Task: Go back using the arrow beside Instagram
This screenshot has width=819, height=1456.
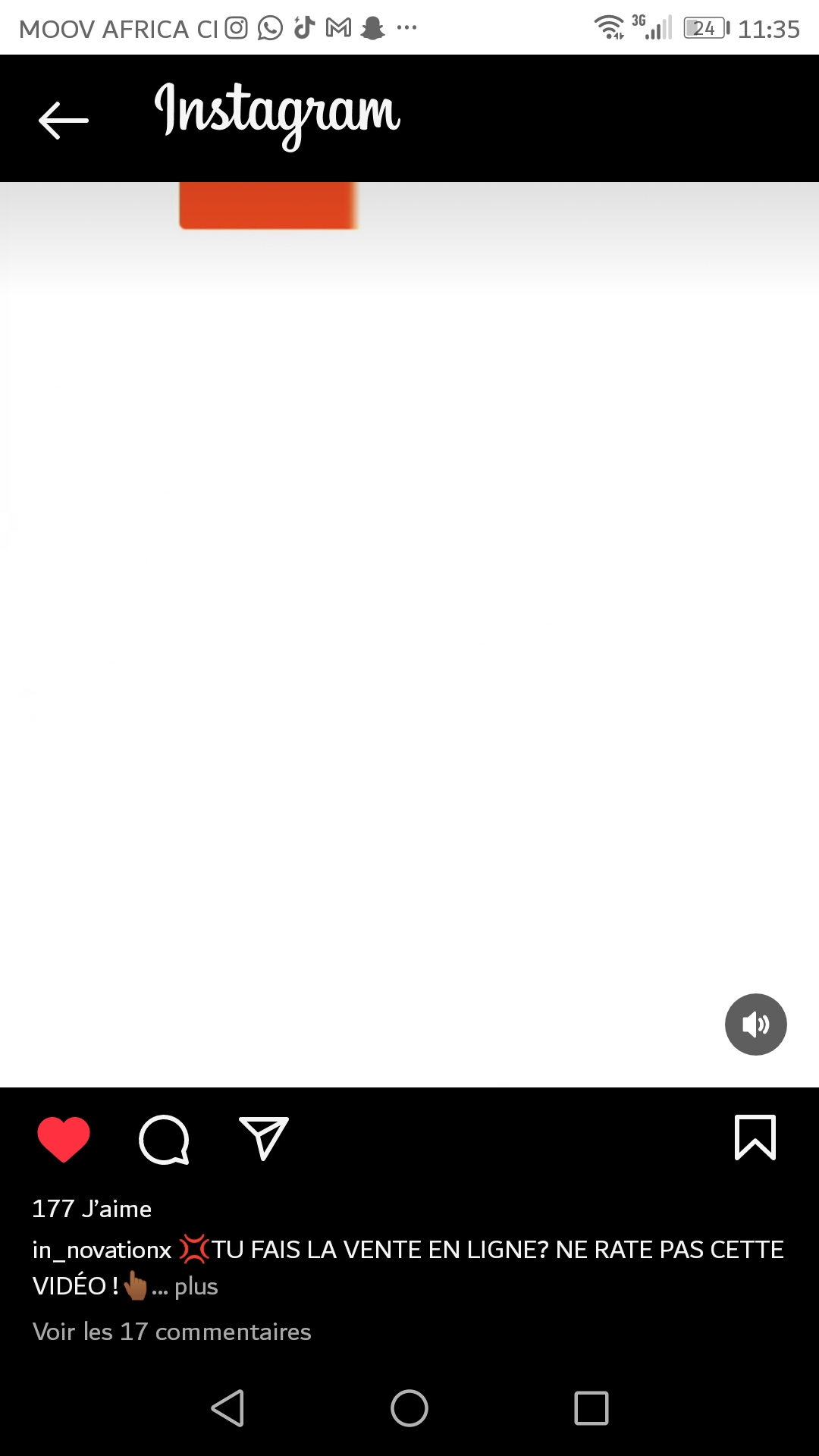Action: [x=64, y=121]
